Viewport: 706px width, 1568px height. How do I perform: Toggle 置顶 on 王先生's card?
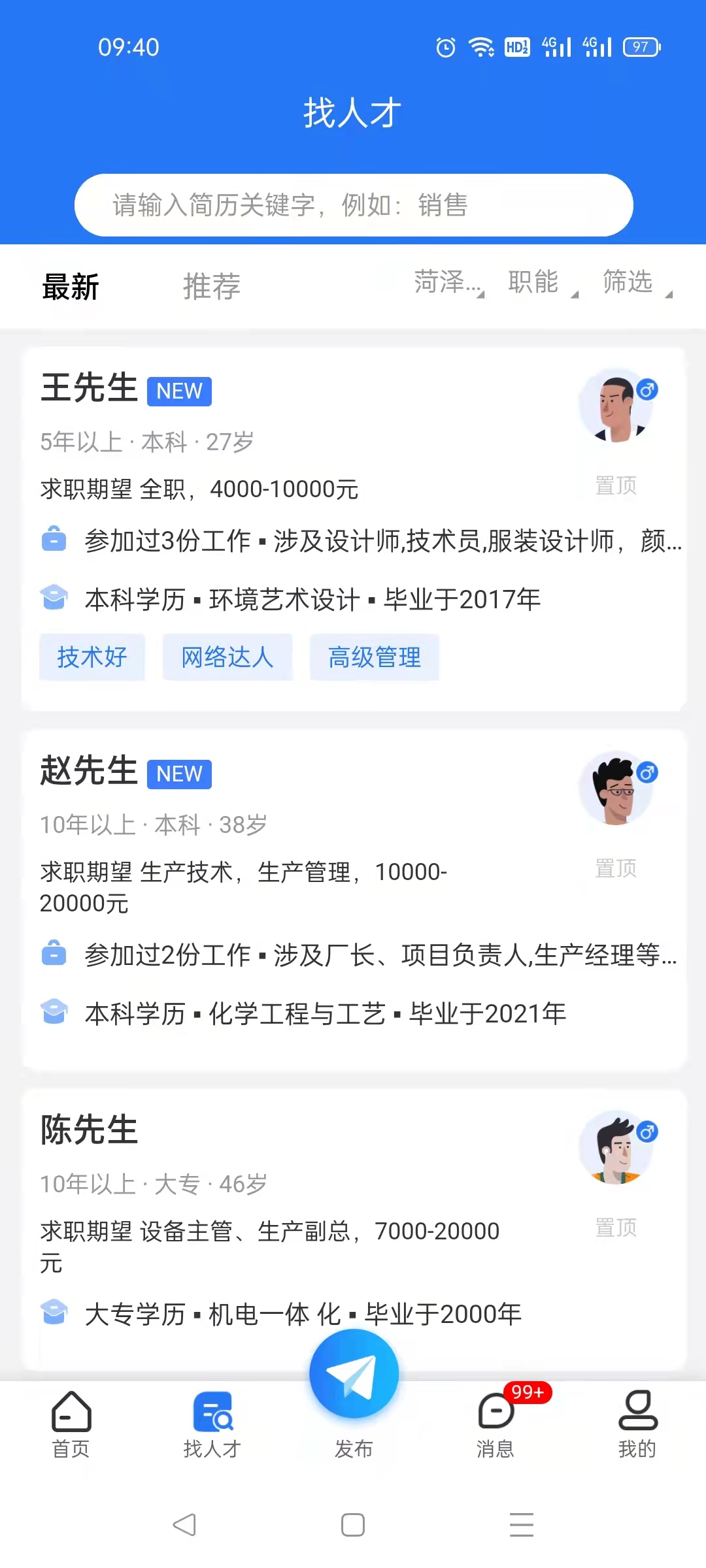point(615,483)
